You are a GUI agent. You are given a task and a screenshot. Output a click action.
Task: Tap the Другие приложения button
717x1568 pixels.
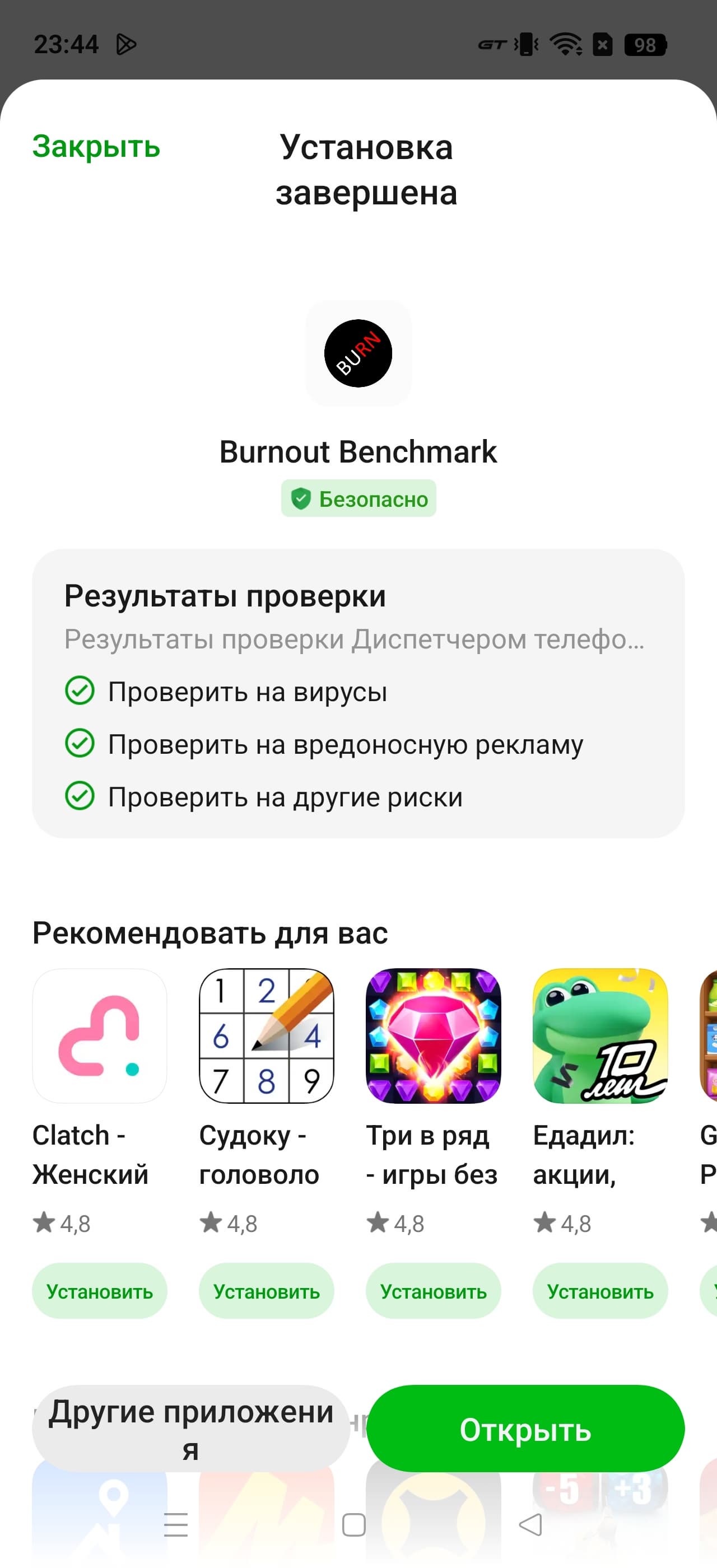pyautogui.click(x=190, y=1429)
